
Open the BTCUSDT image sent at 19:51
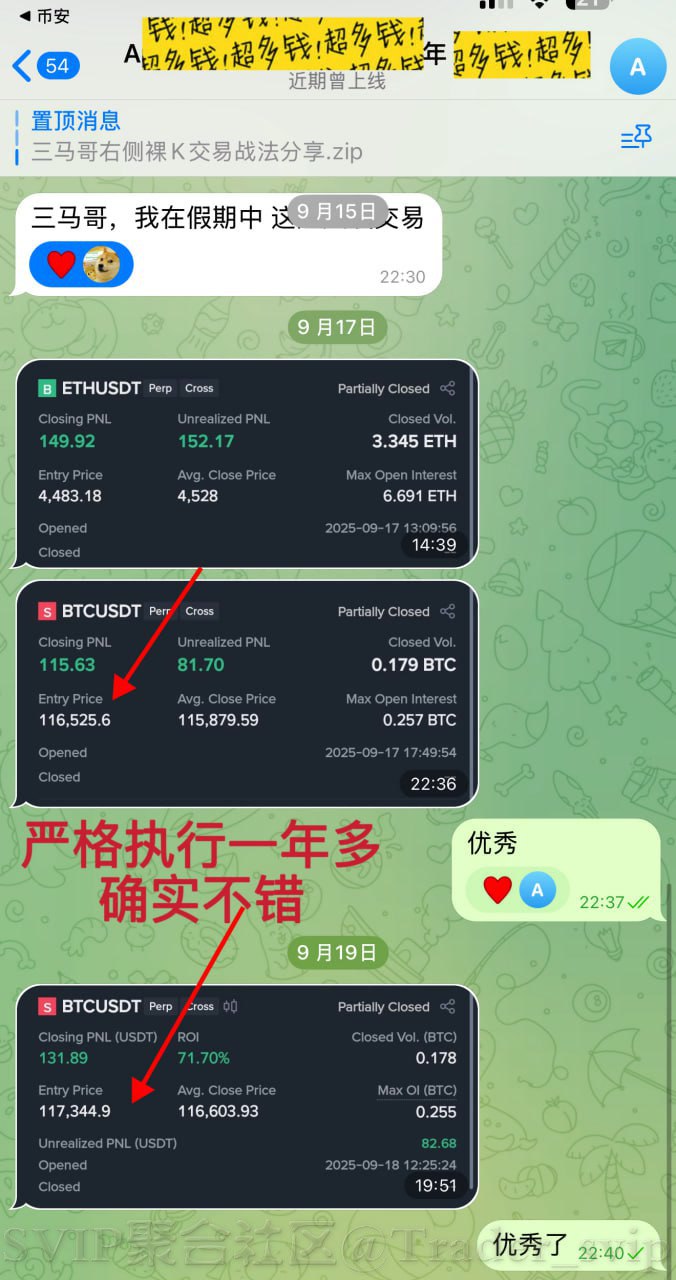click(247, 1096)
